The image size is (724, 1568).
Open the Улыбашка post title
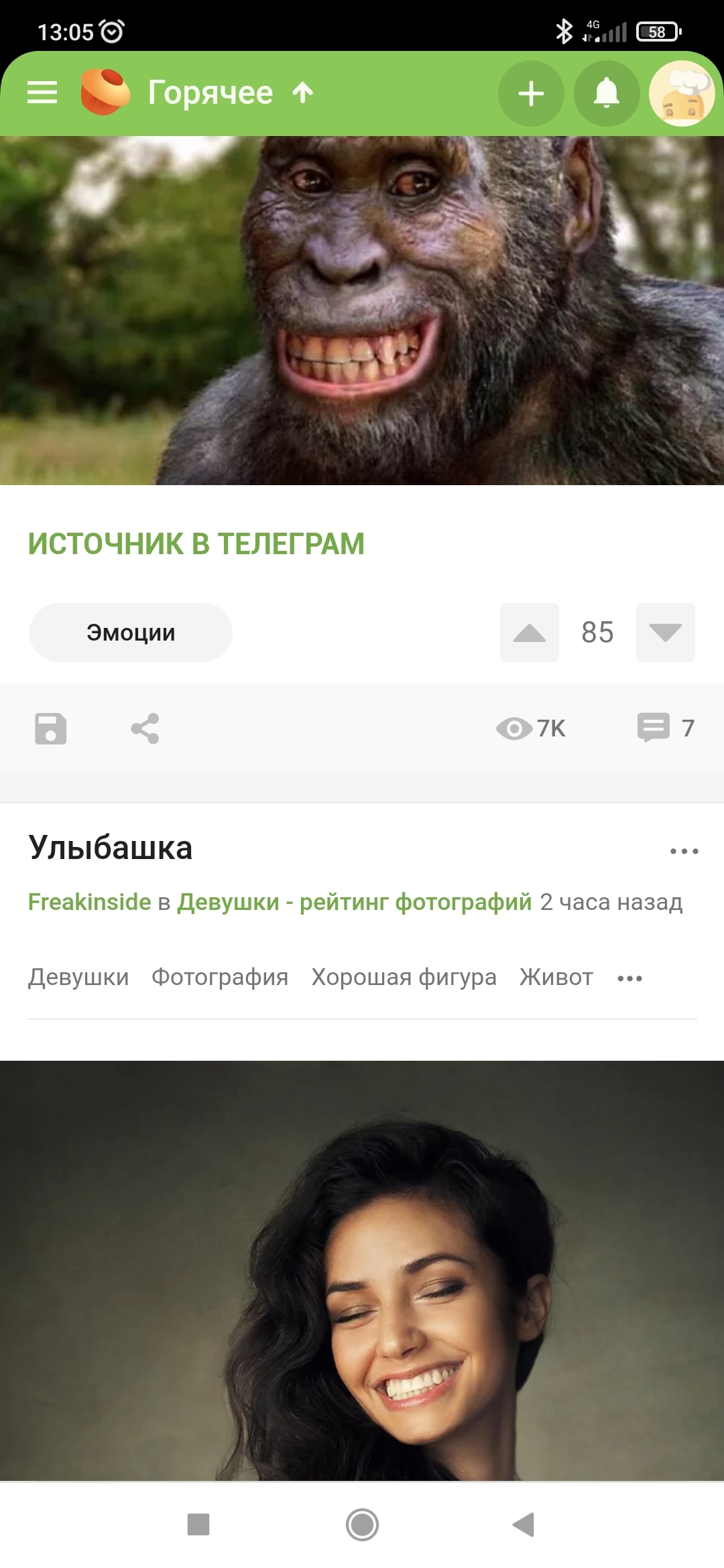(x=111, y=848)
